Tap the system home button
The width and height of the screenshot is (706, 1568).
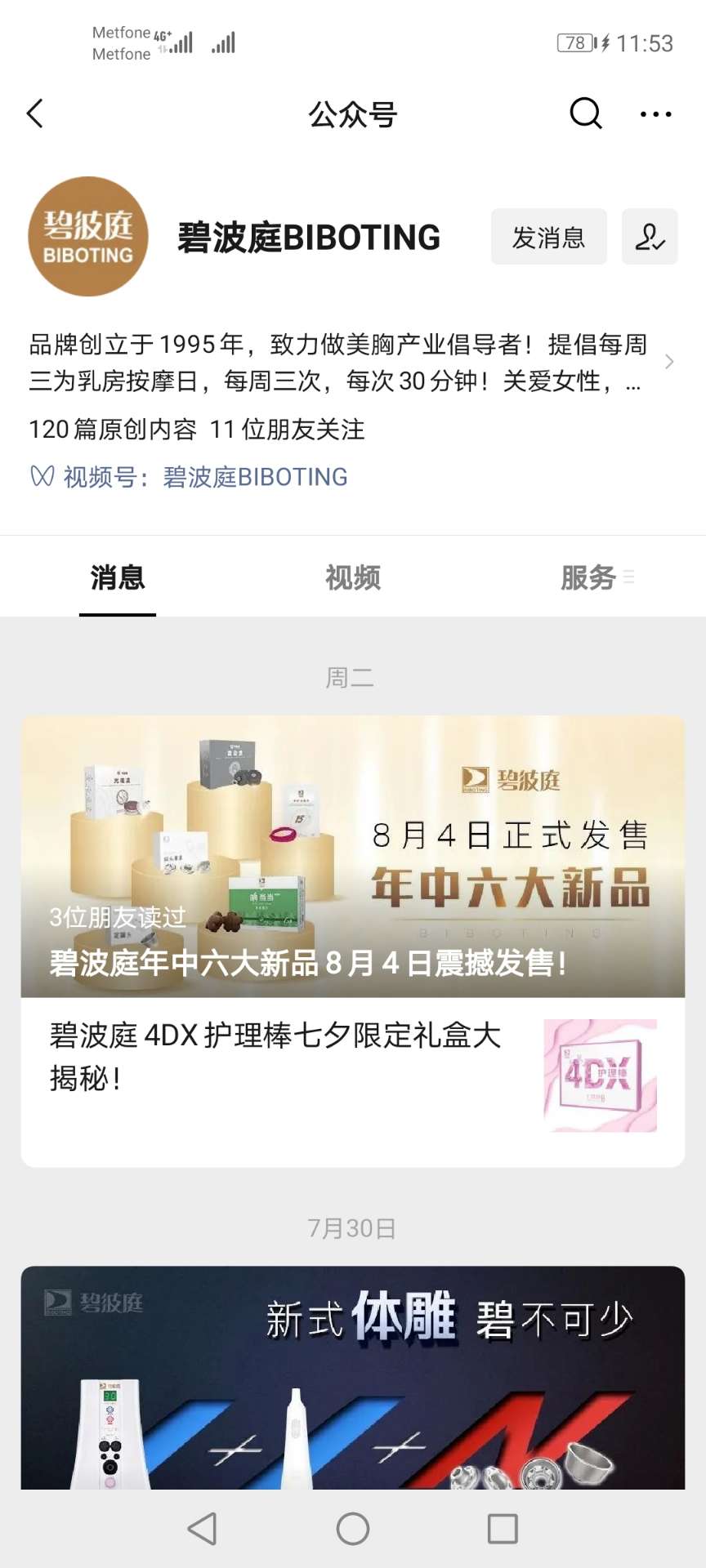click(x=352, y=1529)
